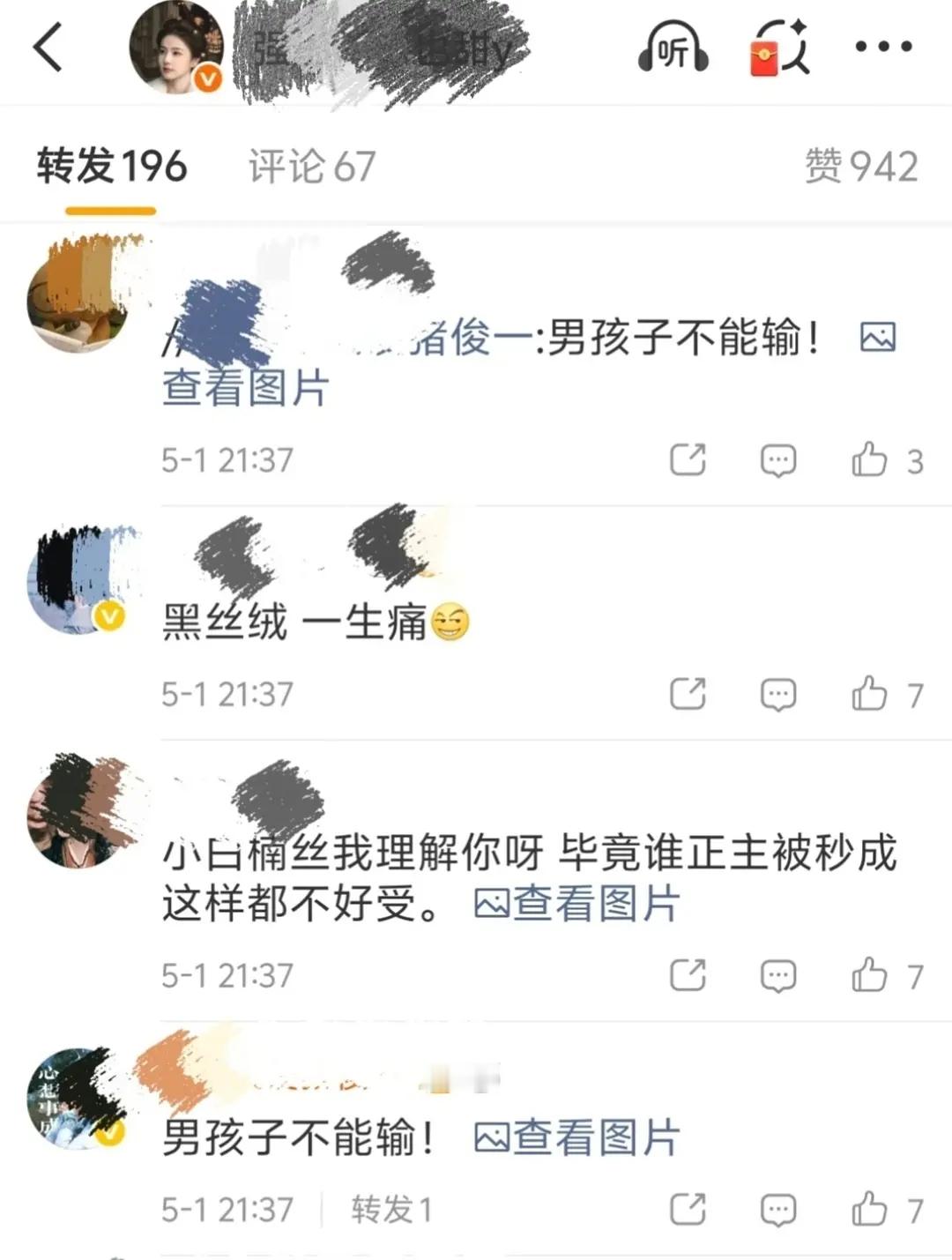Like the 黑丝绒 一生痛 repost

click(x=886, y=694)
